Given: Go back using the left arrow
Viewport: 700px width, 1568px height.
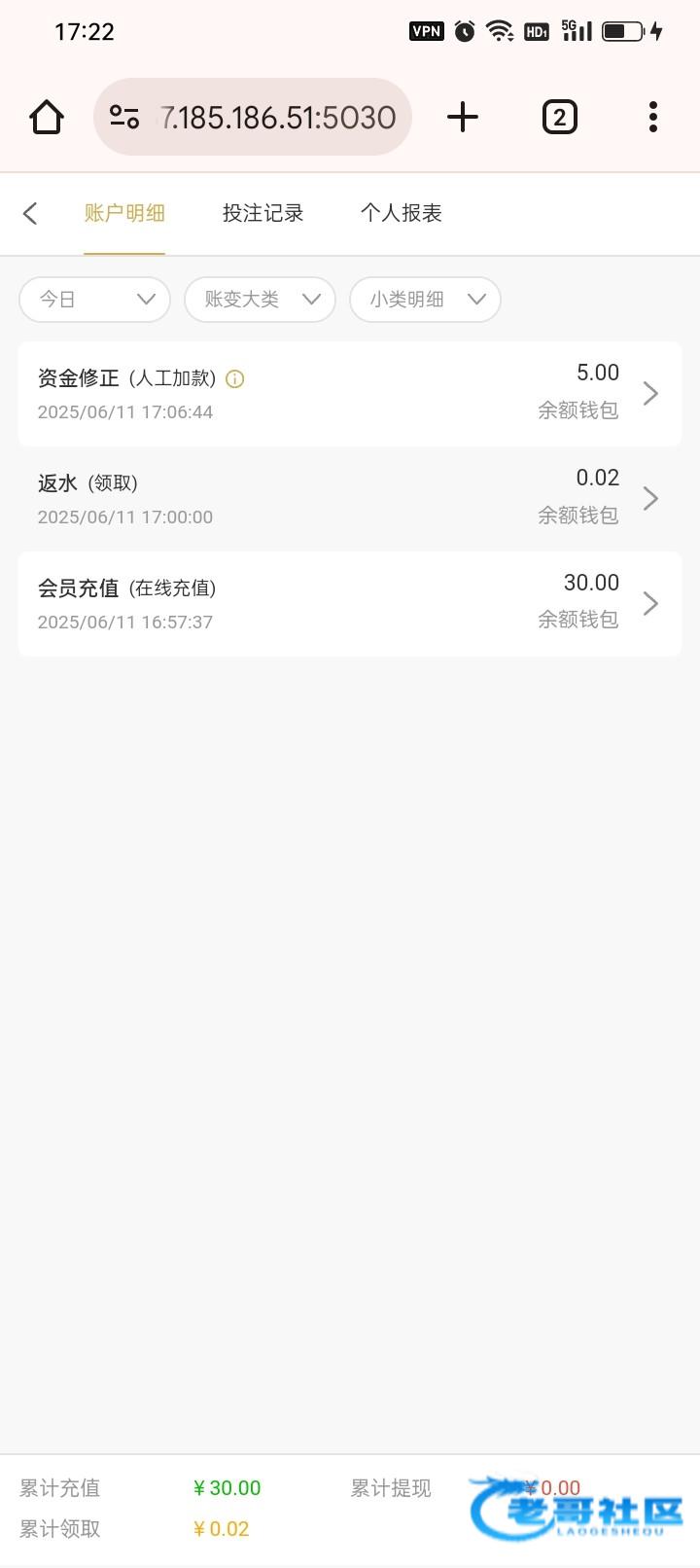Looking at the screenshot, I should (30, 213).
